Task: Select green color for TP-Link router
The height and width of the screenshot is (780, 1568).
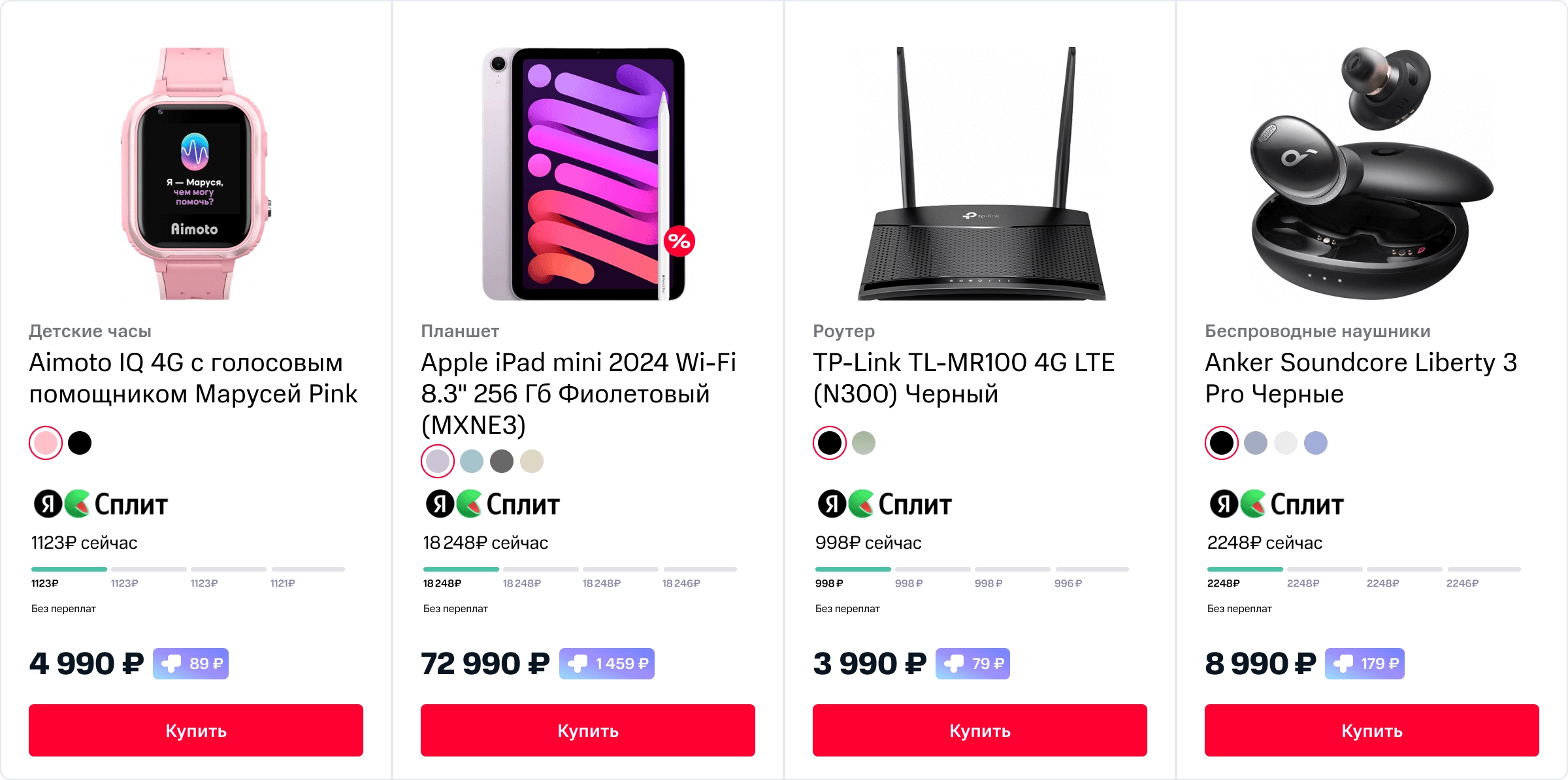Action: click(864, 443)
